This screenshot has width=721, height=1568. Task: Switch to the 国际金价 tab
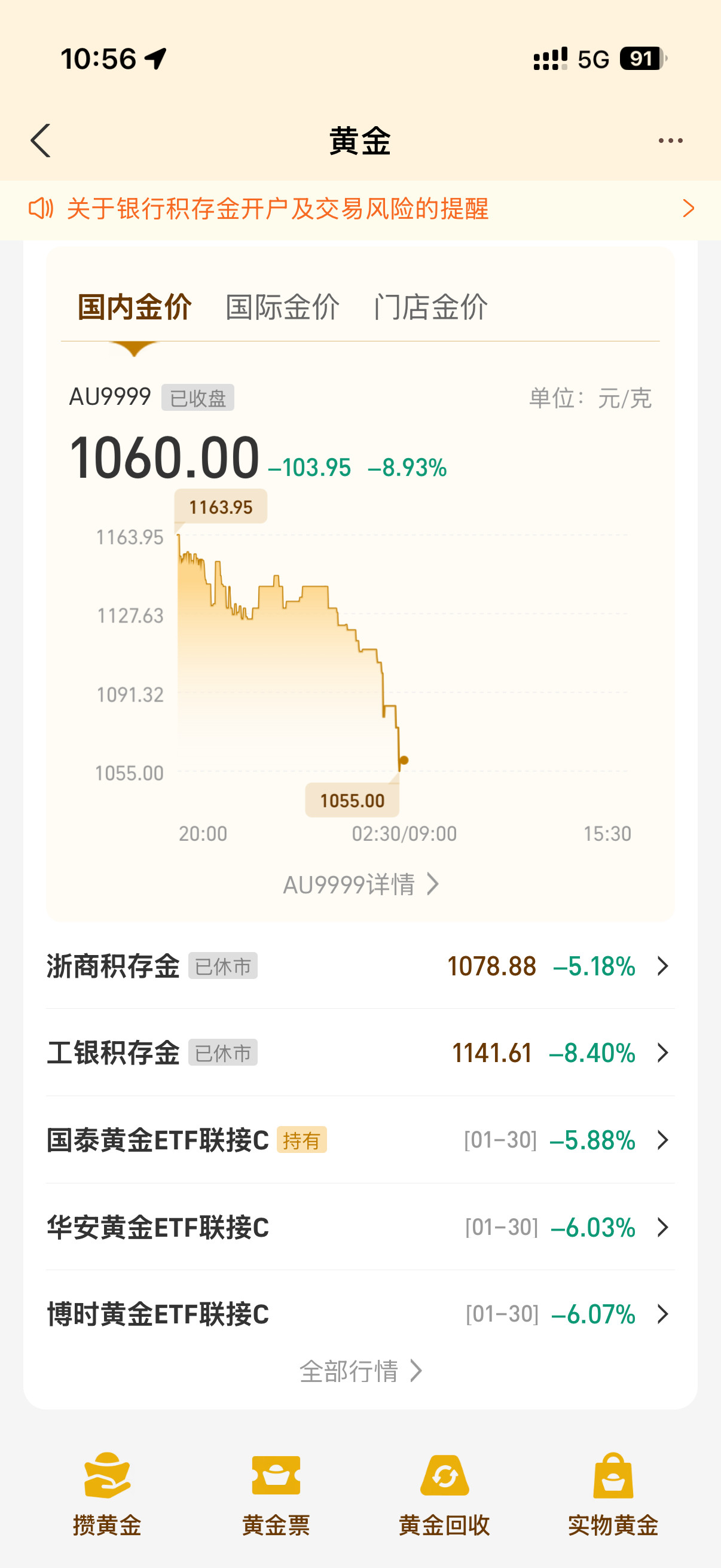282,306
